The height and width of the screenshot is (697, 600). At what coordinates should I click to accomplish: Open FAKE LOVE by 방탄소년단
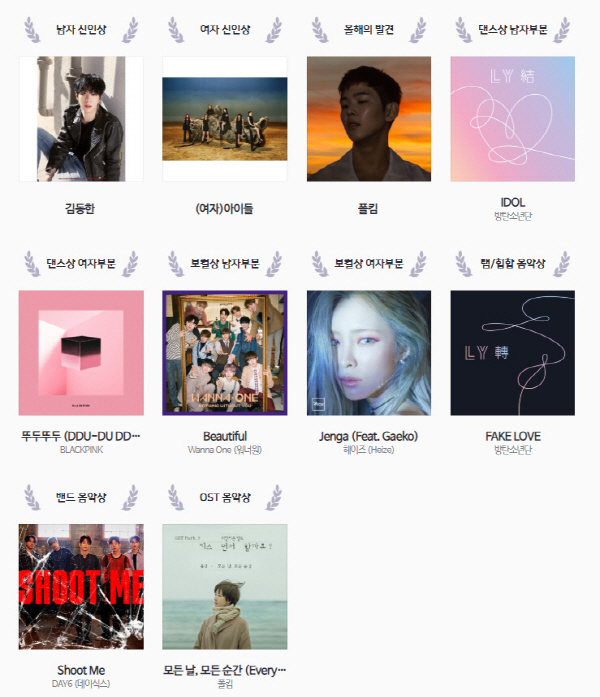(x=513, y=353)
